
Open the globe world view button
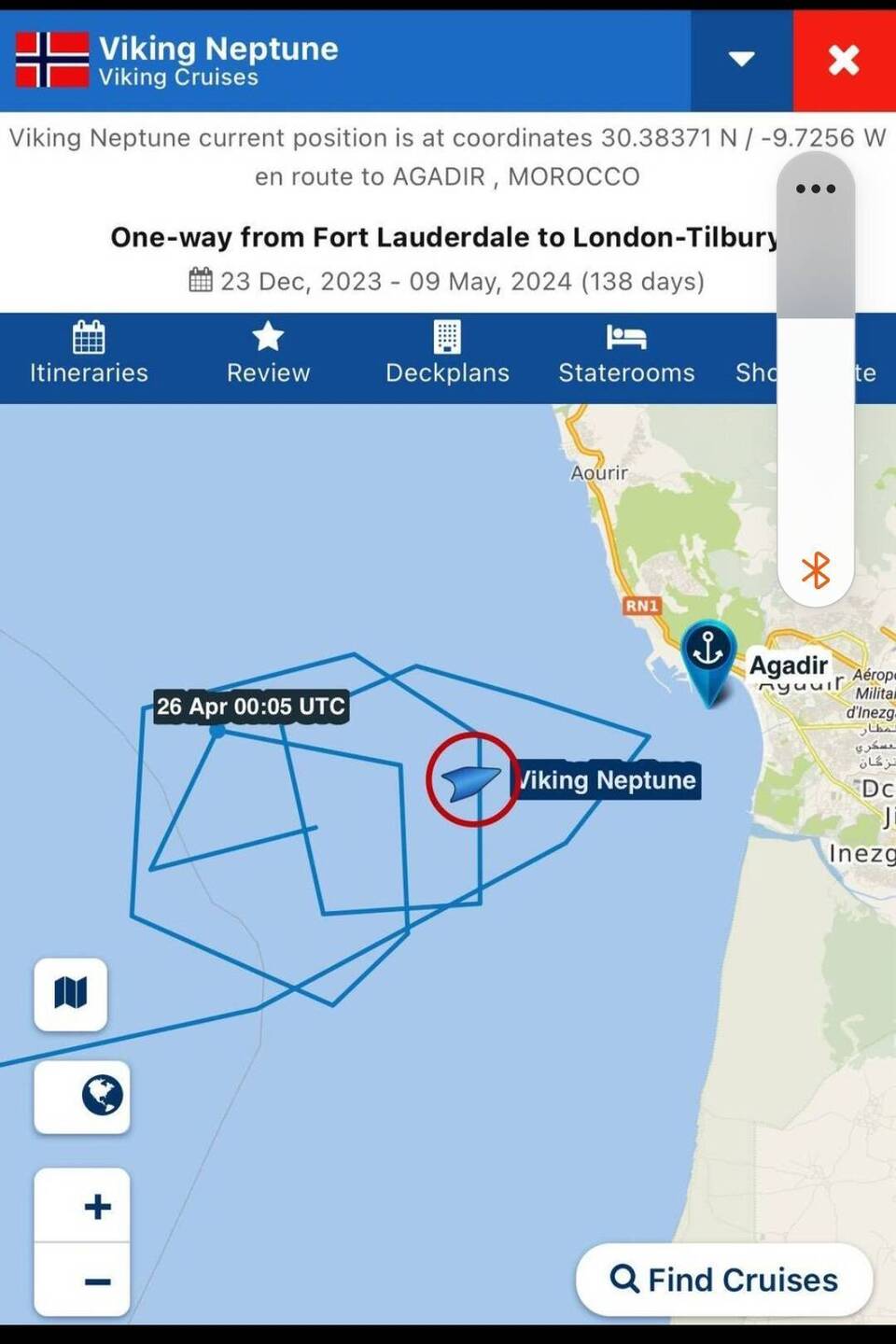point(102,1095)
